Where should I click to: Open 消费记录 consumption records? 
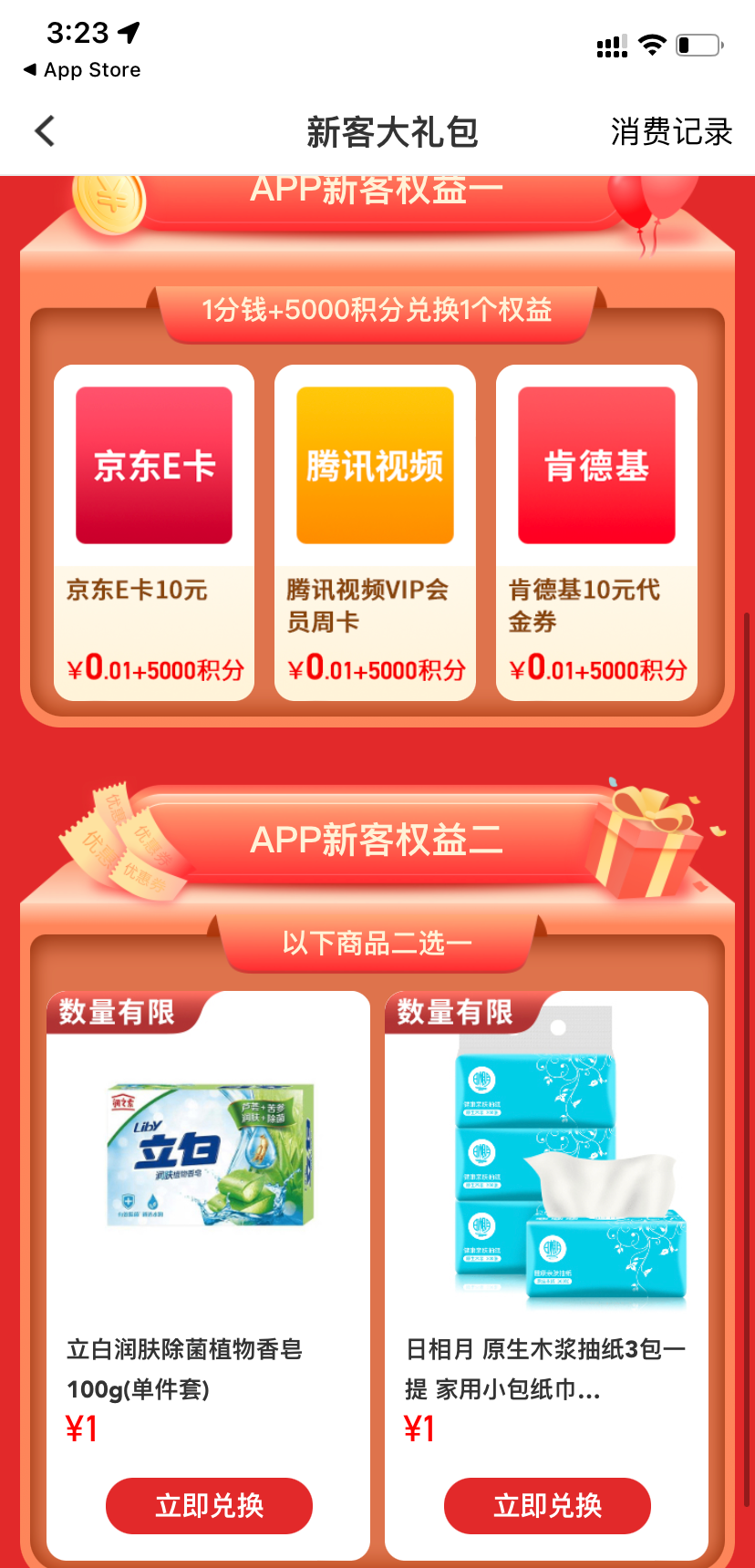[x=671, y=132]
